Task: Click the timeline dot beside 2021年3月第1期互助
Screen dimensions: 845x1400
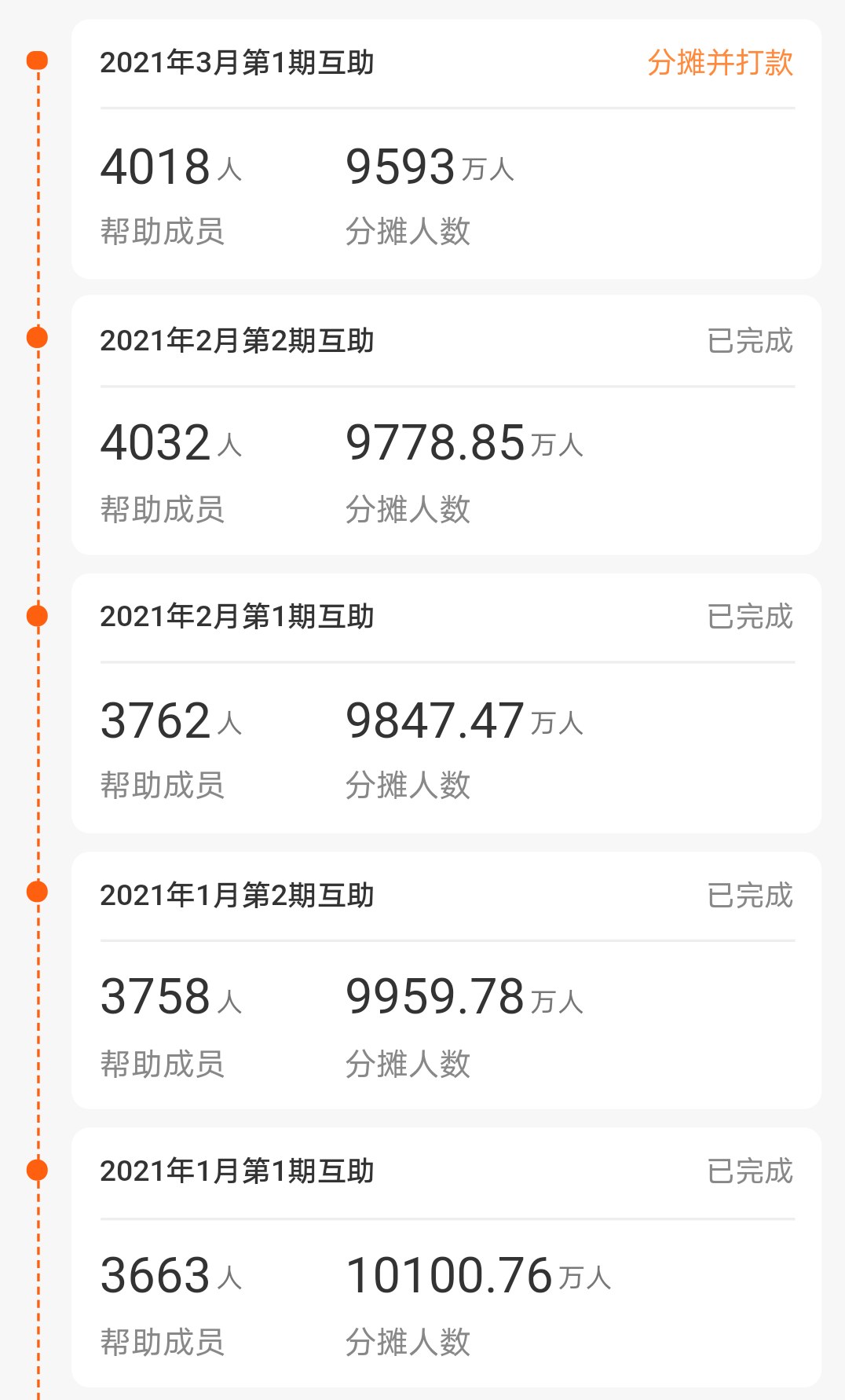Action: (x=35, y=60)
